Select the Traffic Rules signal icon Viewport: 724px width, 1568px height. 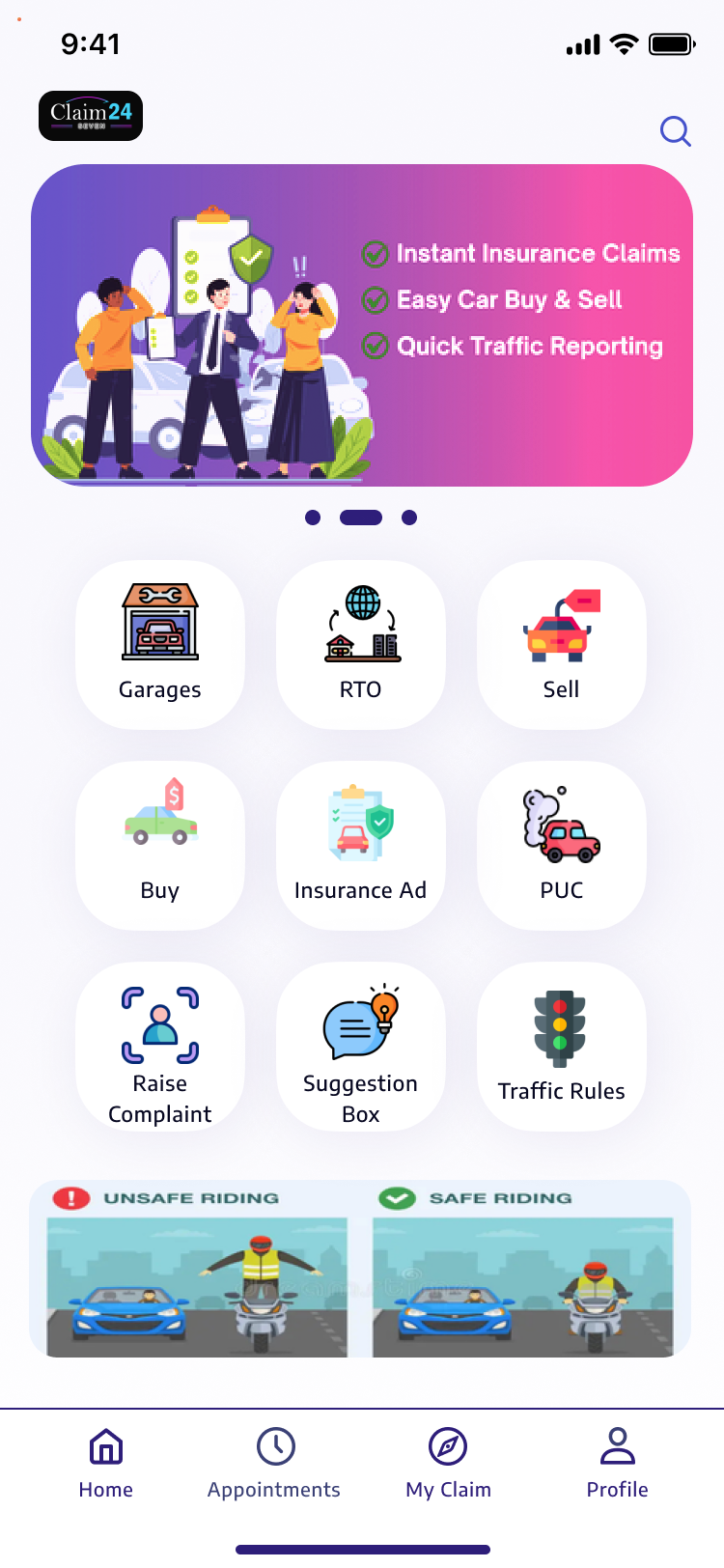point(561,1023)
